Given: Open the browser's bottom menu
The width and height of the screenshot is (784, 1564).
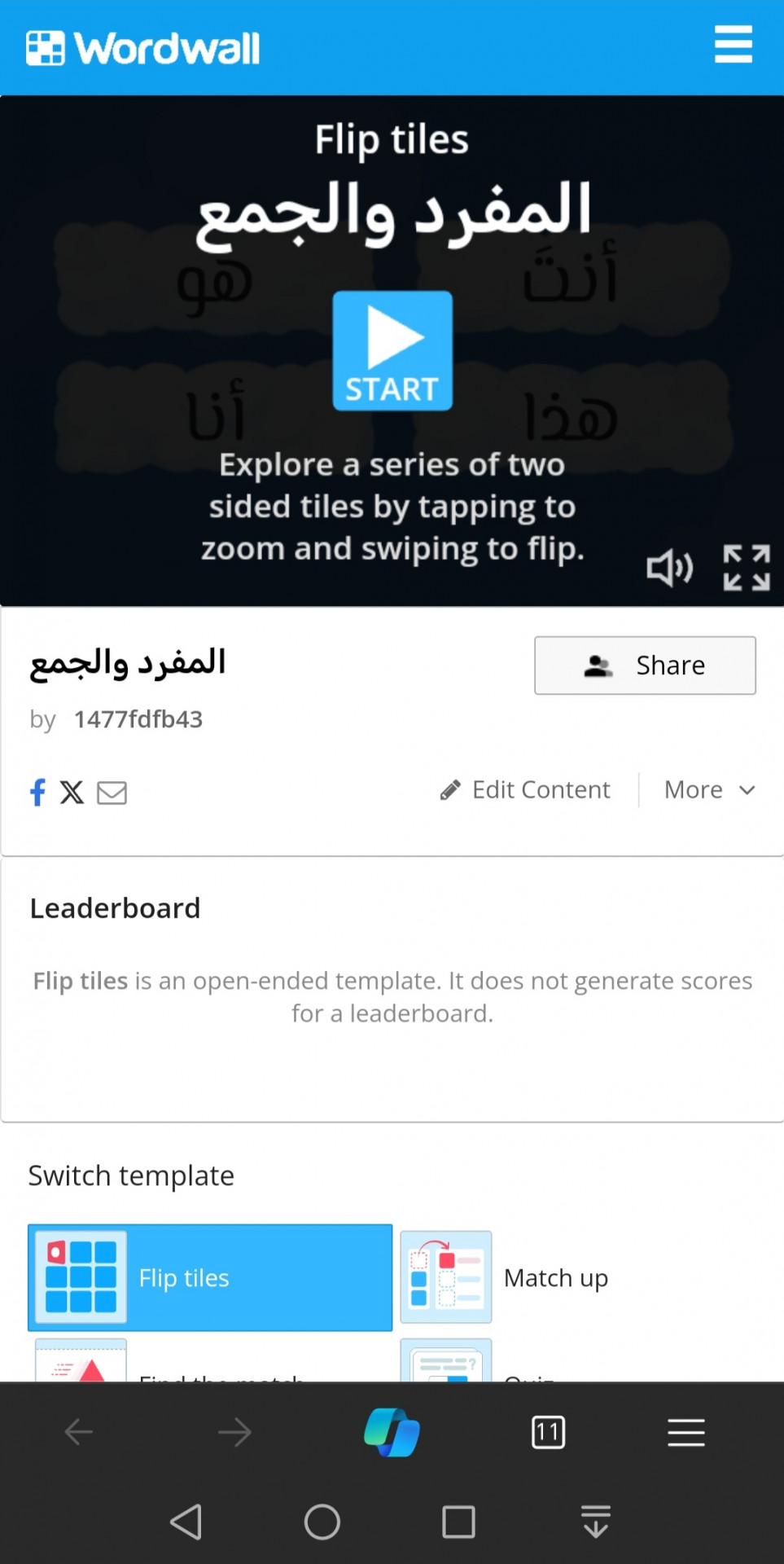Looking at the screenshot, I should point(685,1432).
